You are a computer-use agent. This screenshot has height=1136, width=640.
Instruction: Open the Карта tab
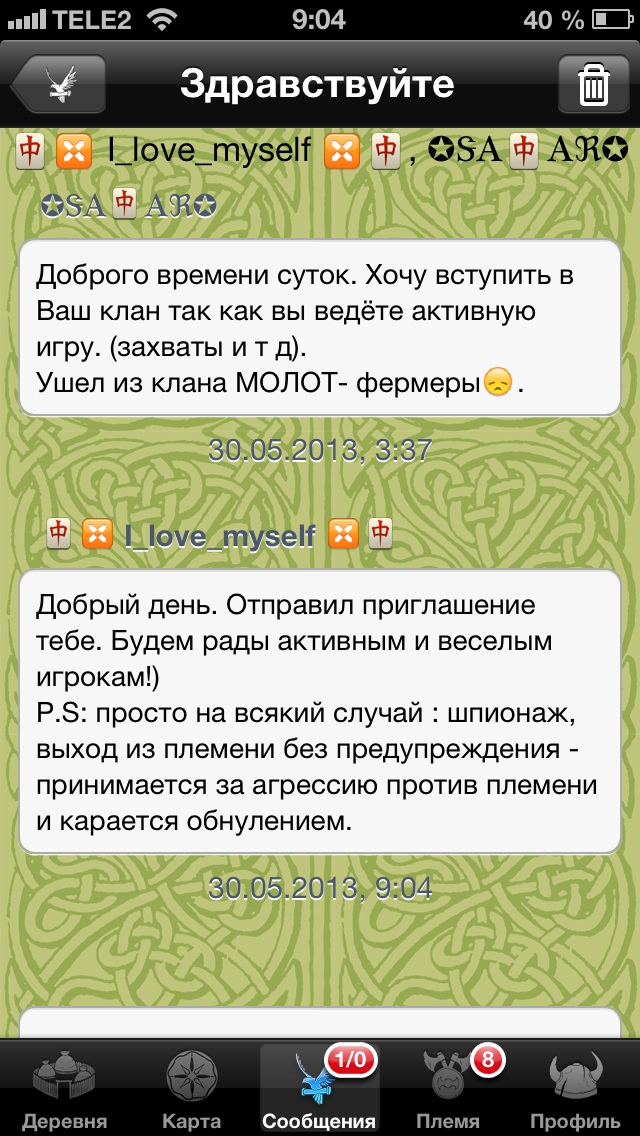pyautogui.click(x=191, y=1090)
